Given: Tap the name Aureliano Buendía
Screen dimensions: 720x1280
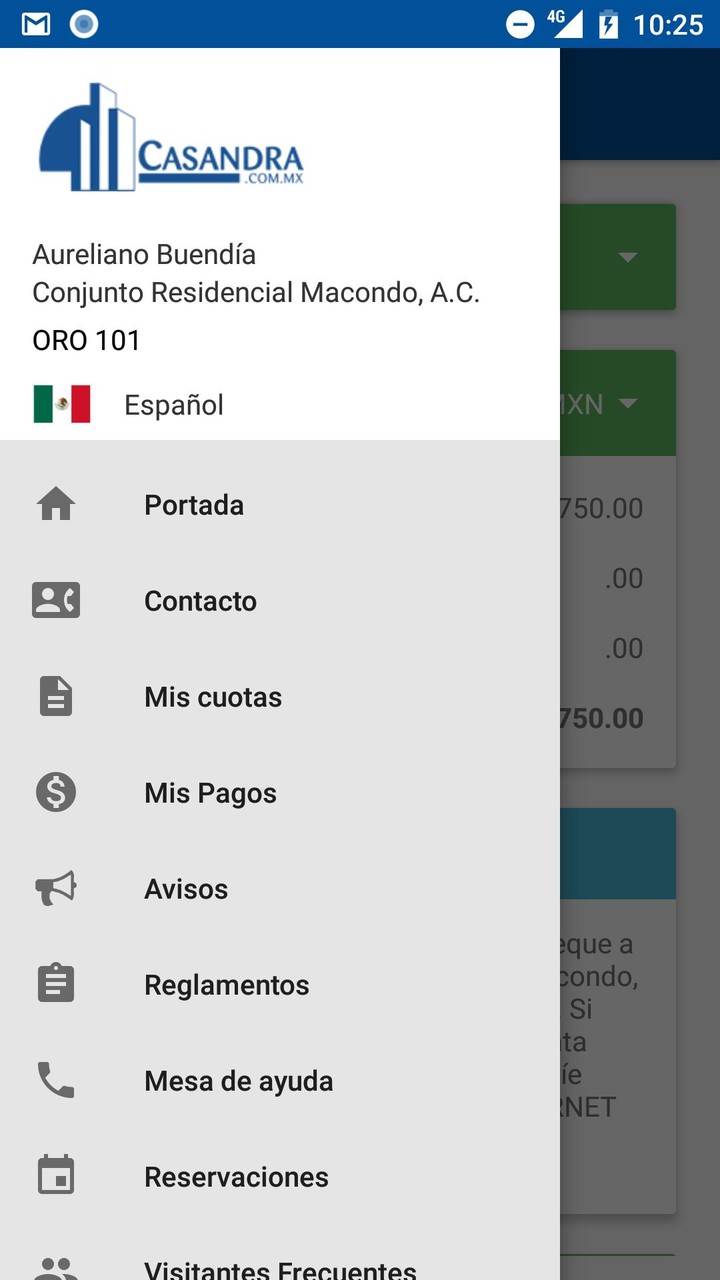Looking at the screenshot, I should (143, 254).
